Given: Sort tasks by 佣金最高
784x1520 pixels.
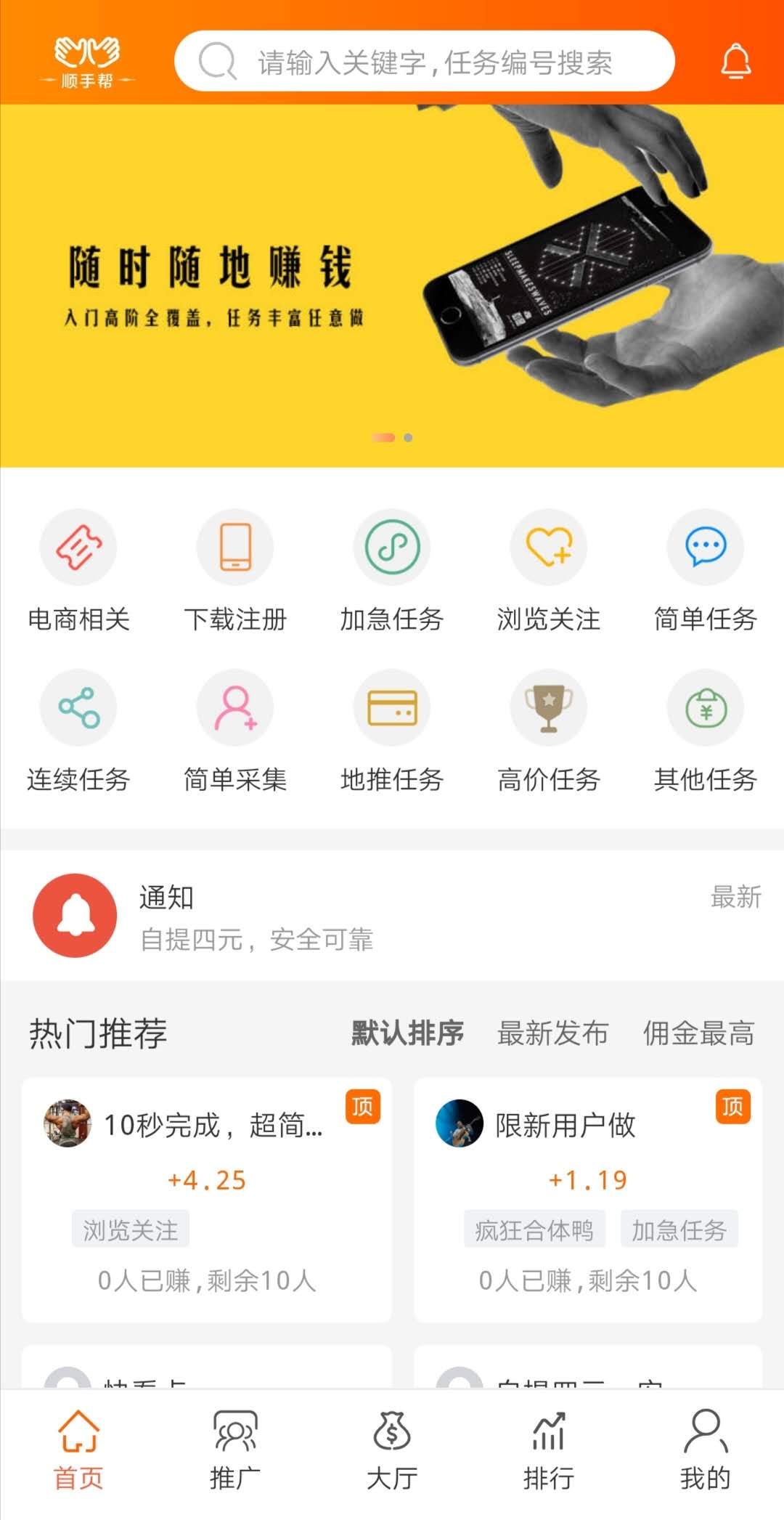Looking at the screenshot, I should point(698,1033).
